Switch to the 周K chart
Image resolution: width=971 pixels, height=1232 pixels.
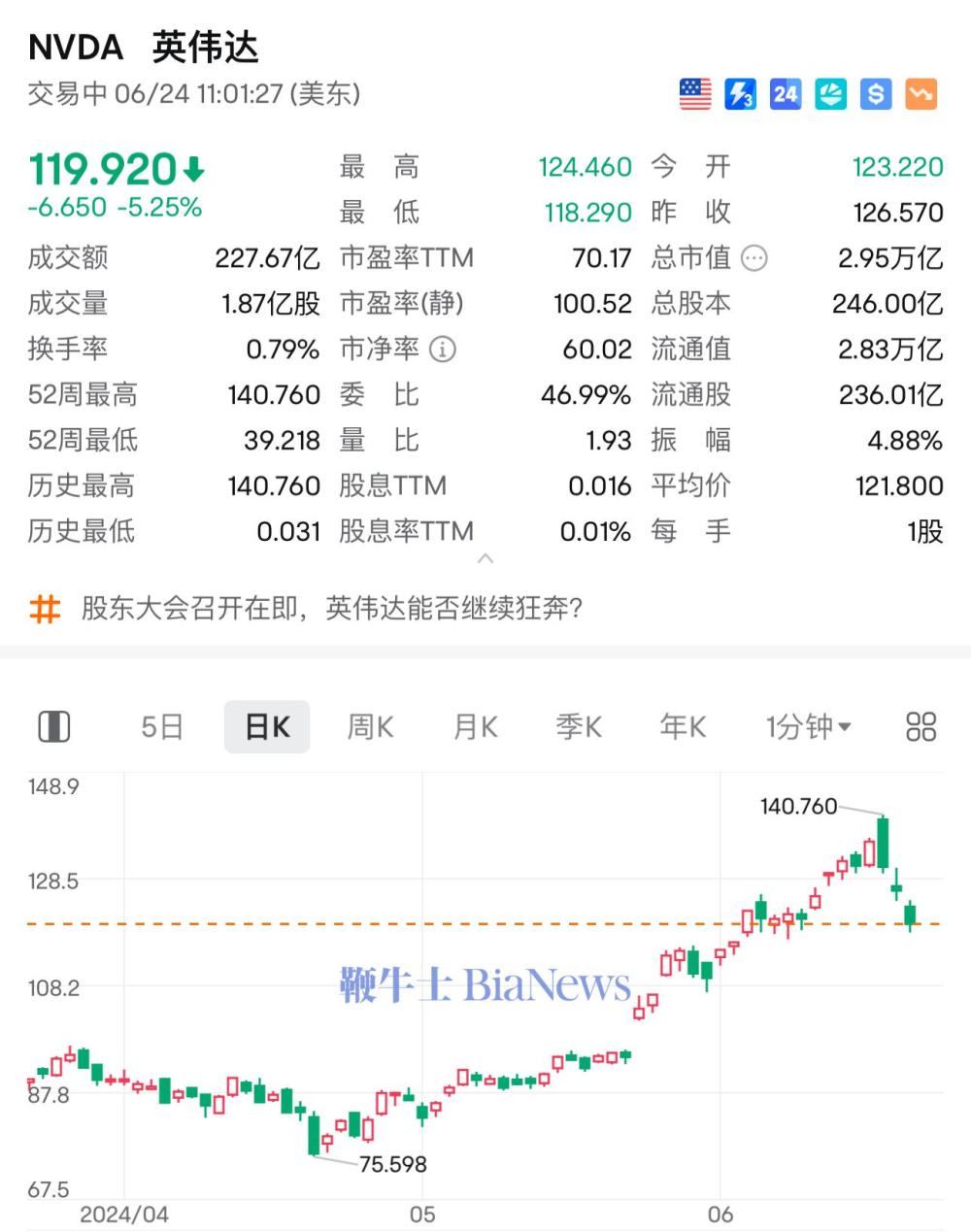pyautogui.click(x=371, y=726)
